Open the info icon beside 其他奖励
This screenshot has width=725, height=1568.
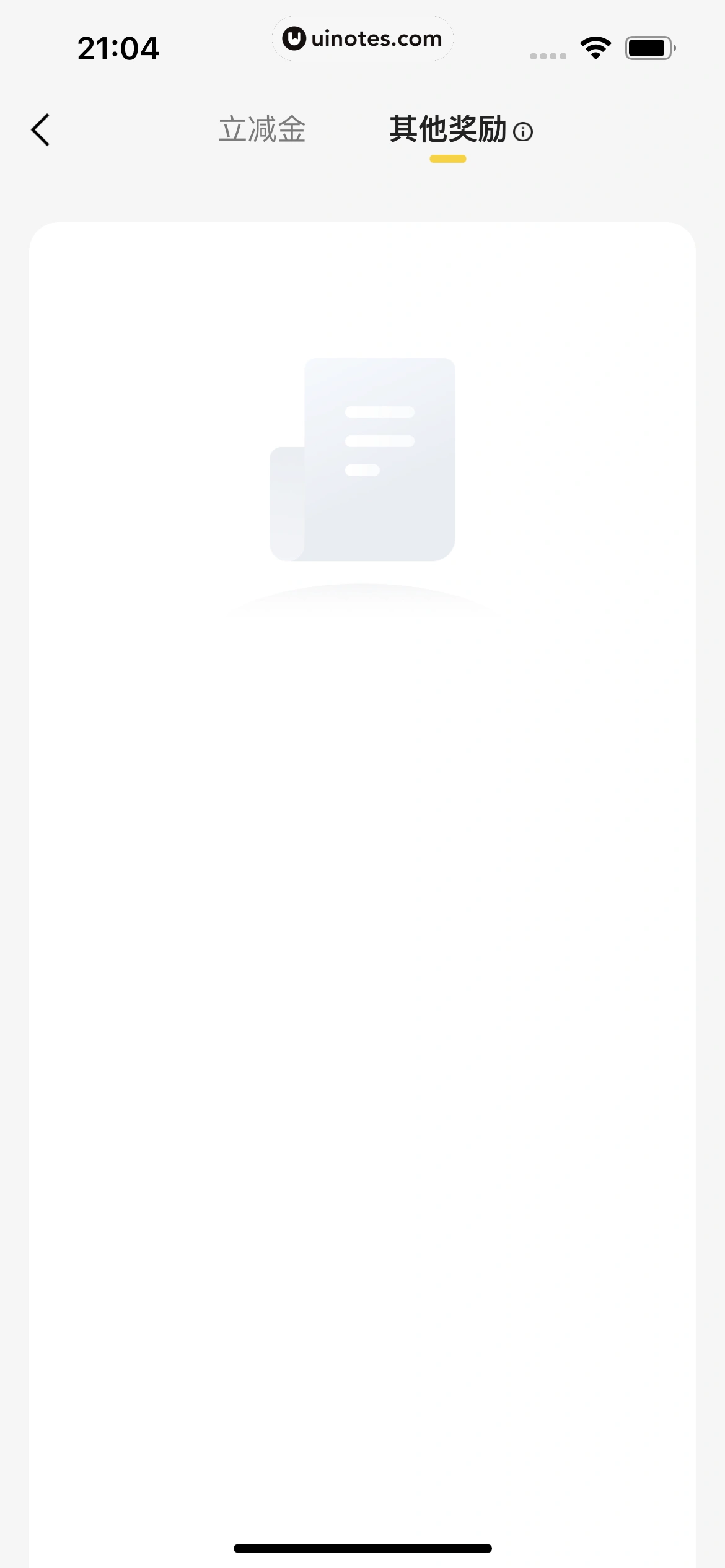(523, 132)
